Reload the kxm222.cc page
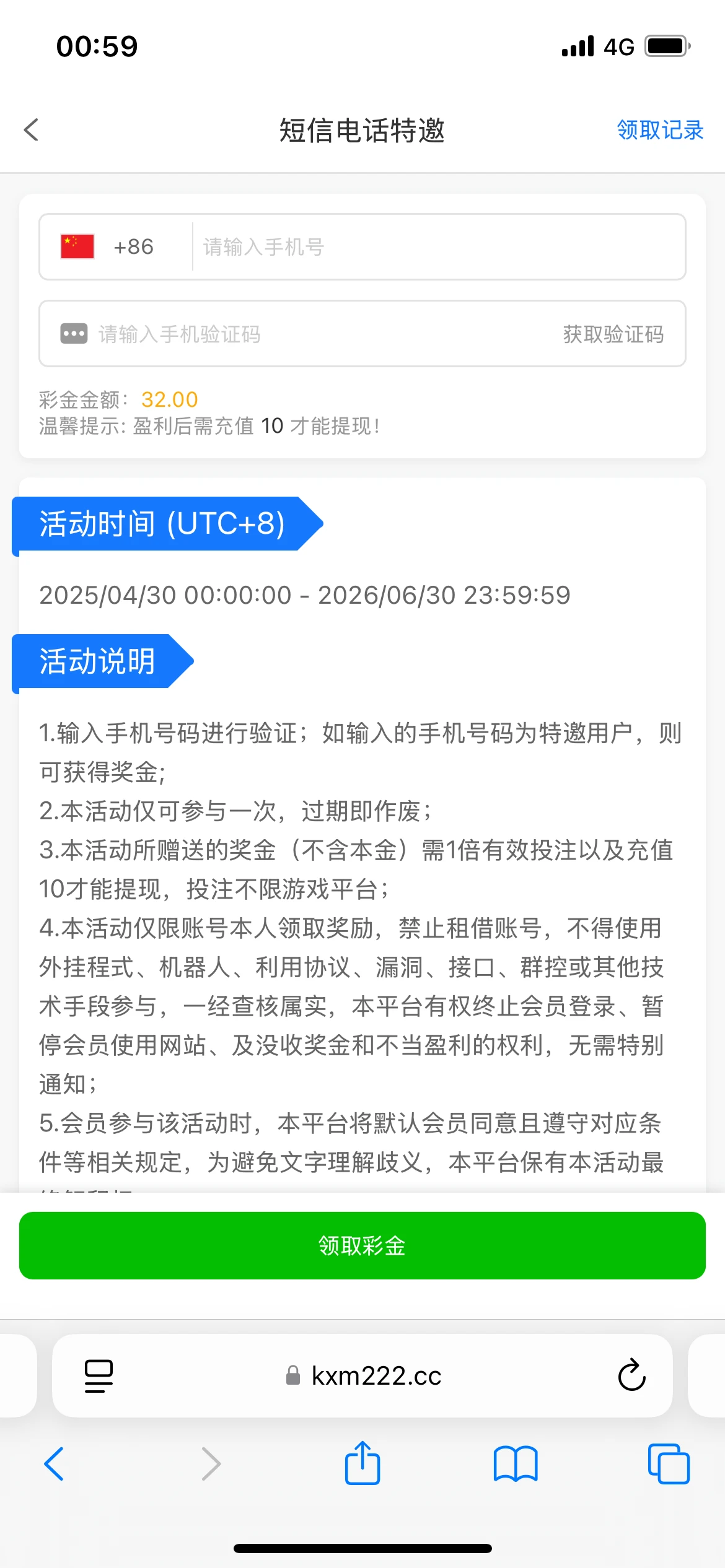Viewport: 725px width, 1568px height. (631, 1376)
